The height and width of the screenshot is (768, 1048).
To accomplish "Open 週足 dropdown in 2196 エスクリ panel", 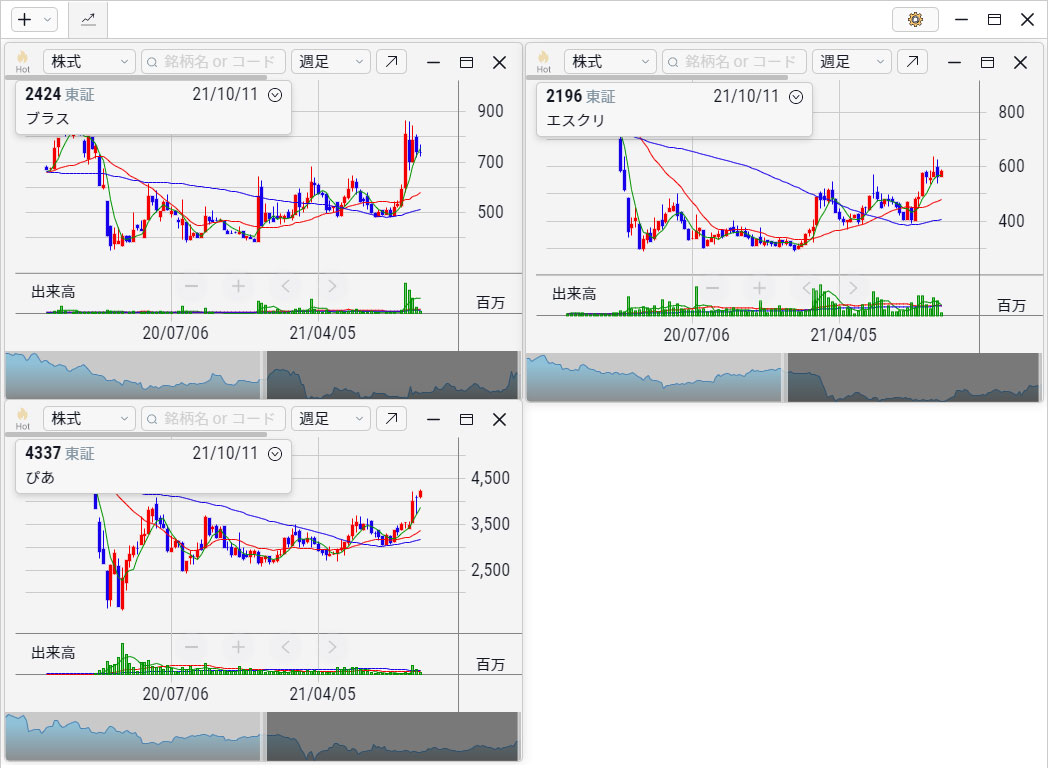I will click(x=851, y=62).
